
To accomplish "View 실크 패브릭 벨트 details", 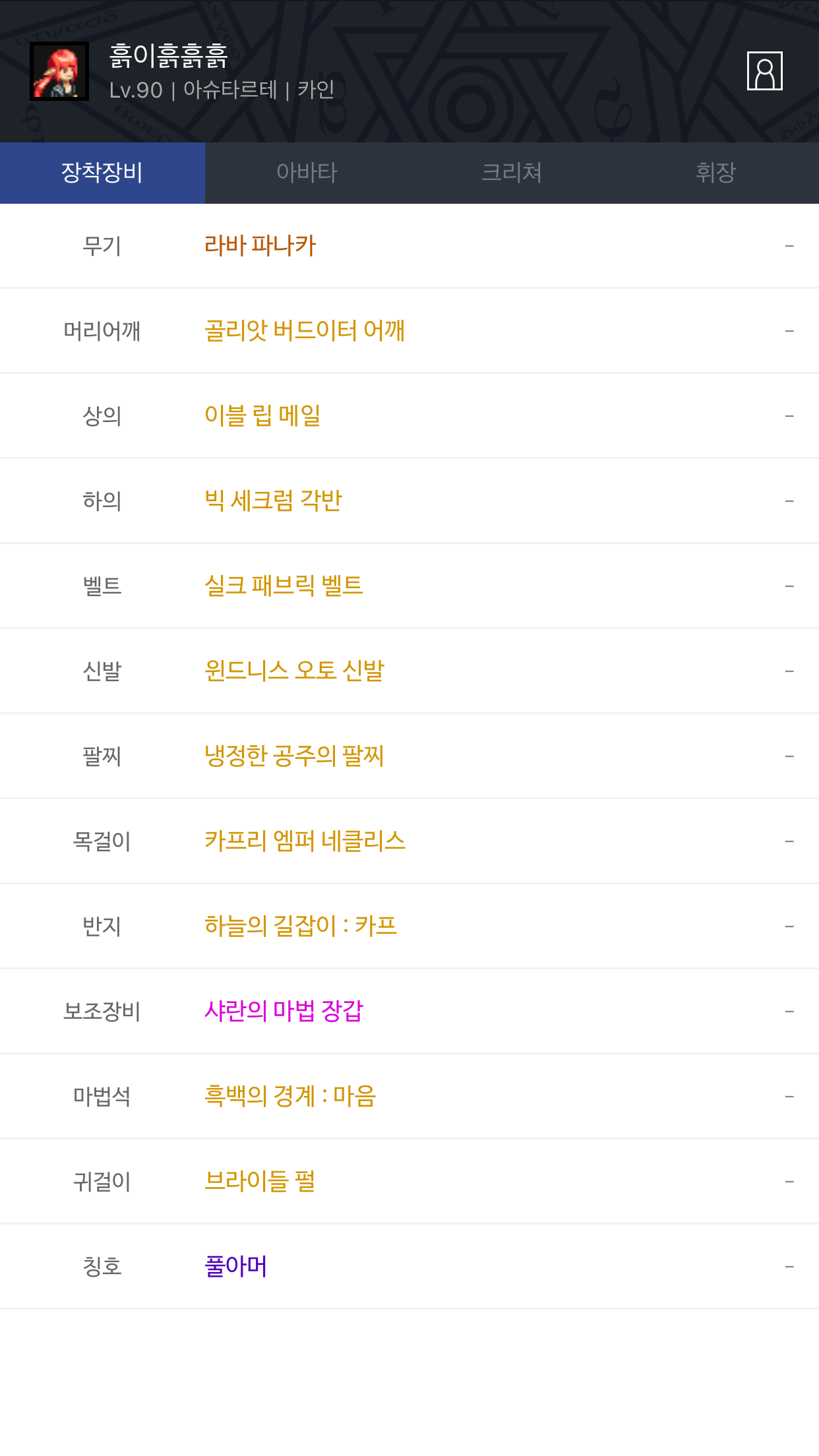I will (x=284, y=586).
